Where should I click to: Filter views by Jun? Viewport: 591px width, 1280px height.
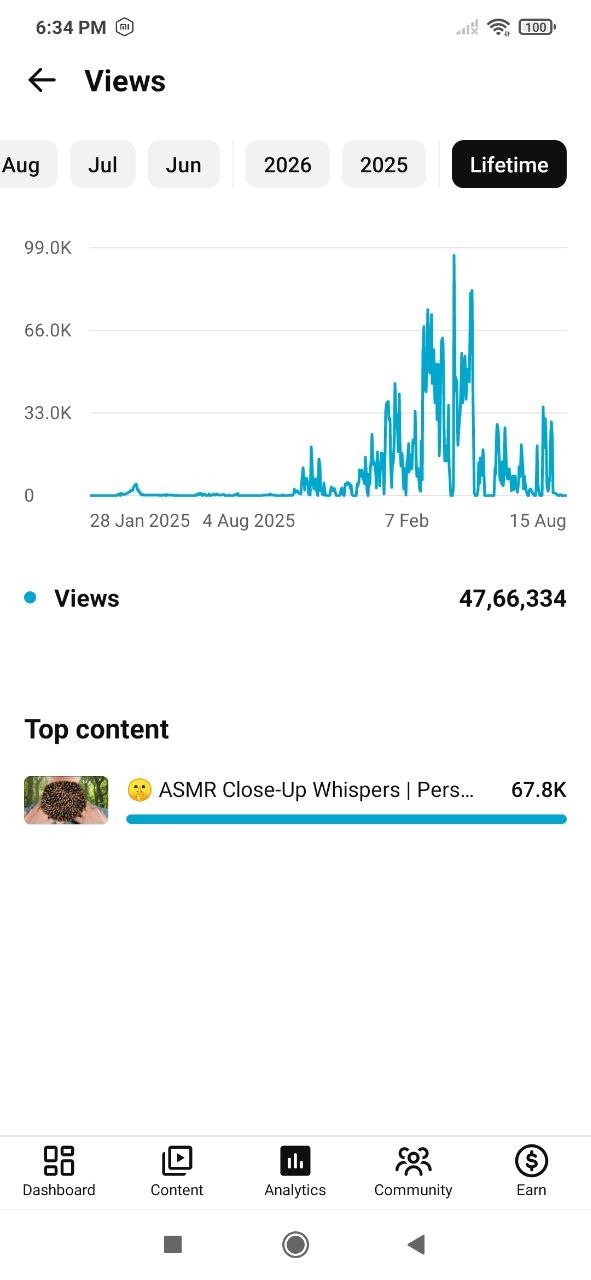183,165
